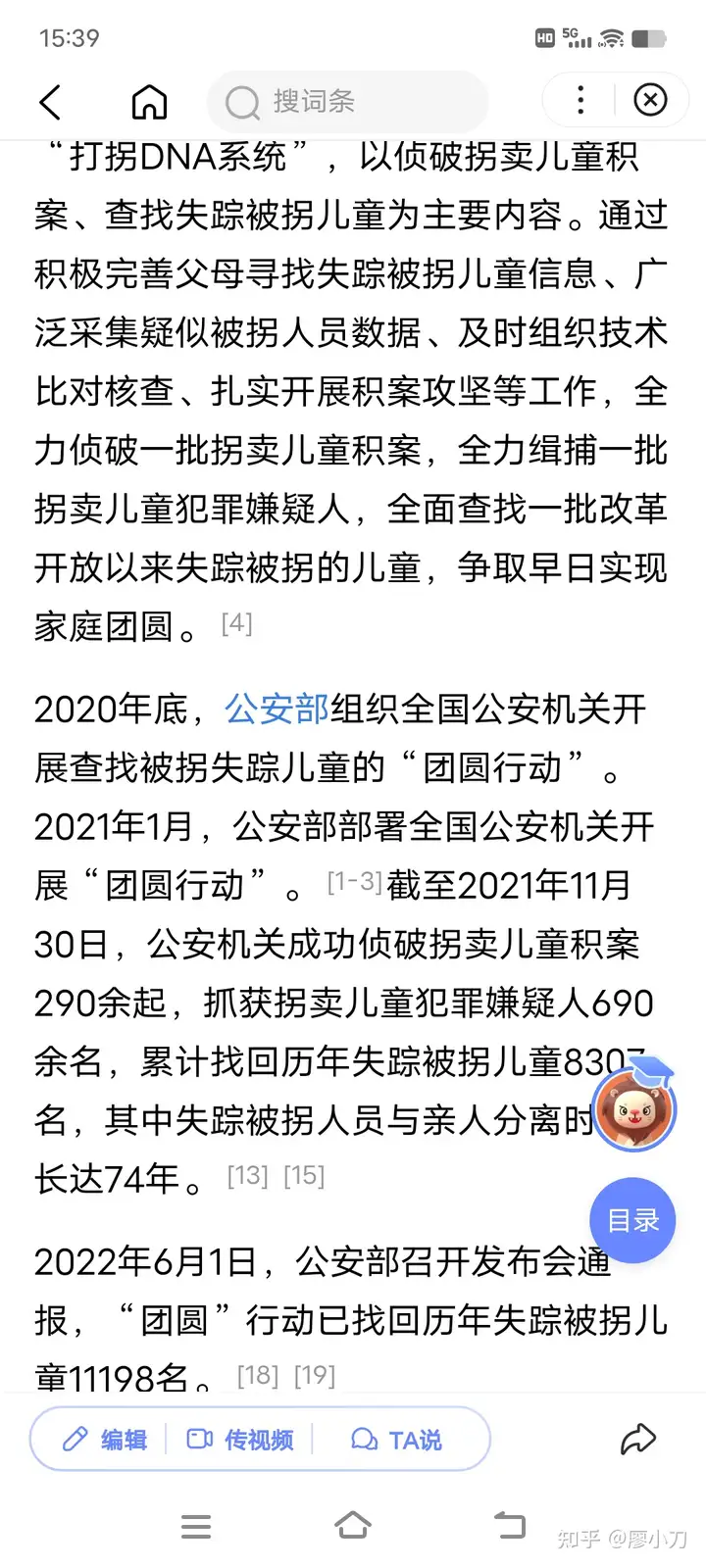Screen dimensions: 706x1568
Task: Share this entry with the arrow icon
Action: 638,1439
